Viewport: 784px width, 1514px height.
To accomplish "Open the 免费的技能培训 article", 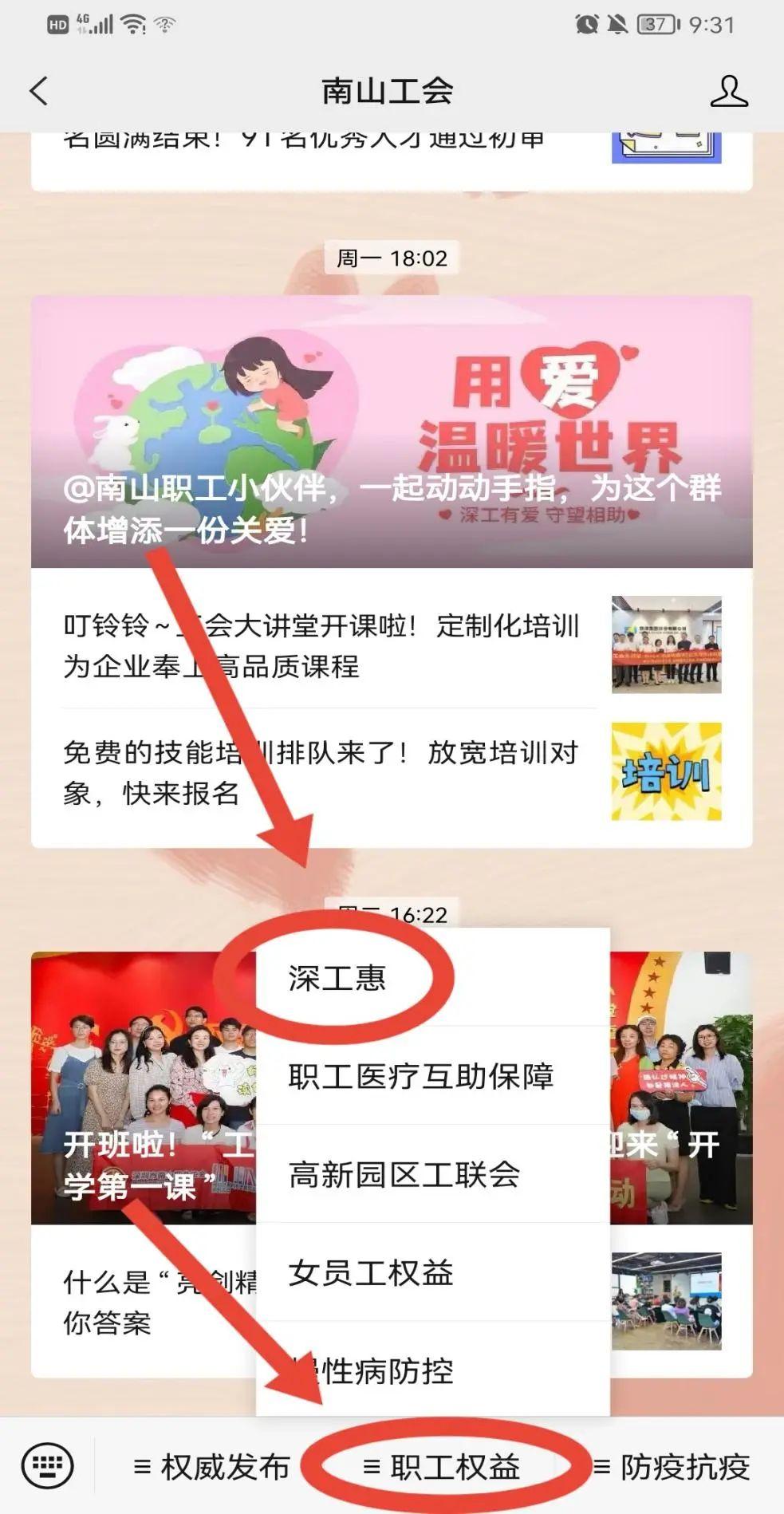I will click(319, 771).
